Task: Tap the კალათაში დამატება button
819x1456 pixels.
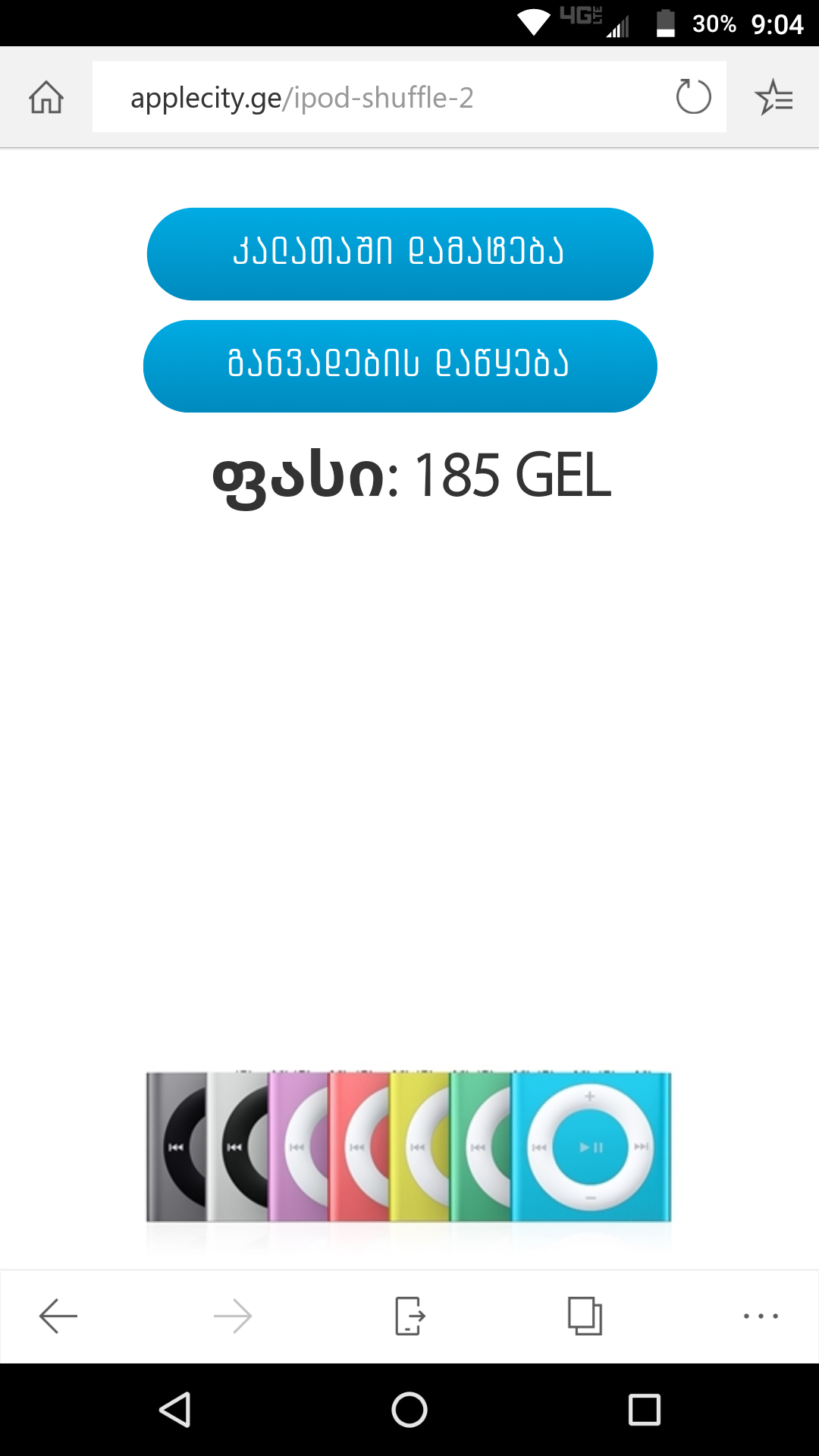Action: pos(400,253)
